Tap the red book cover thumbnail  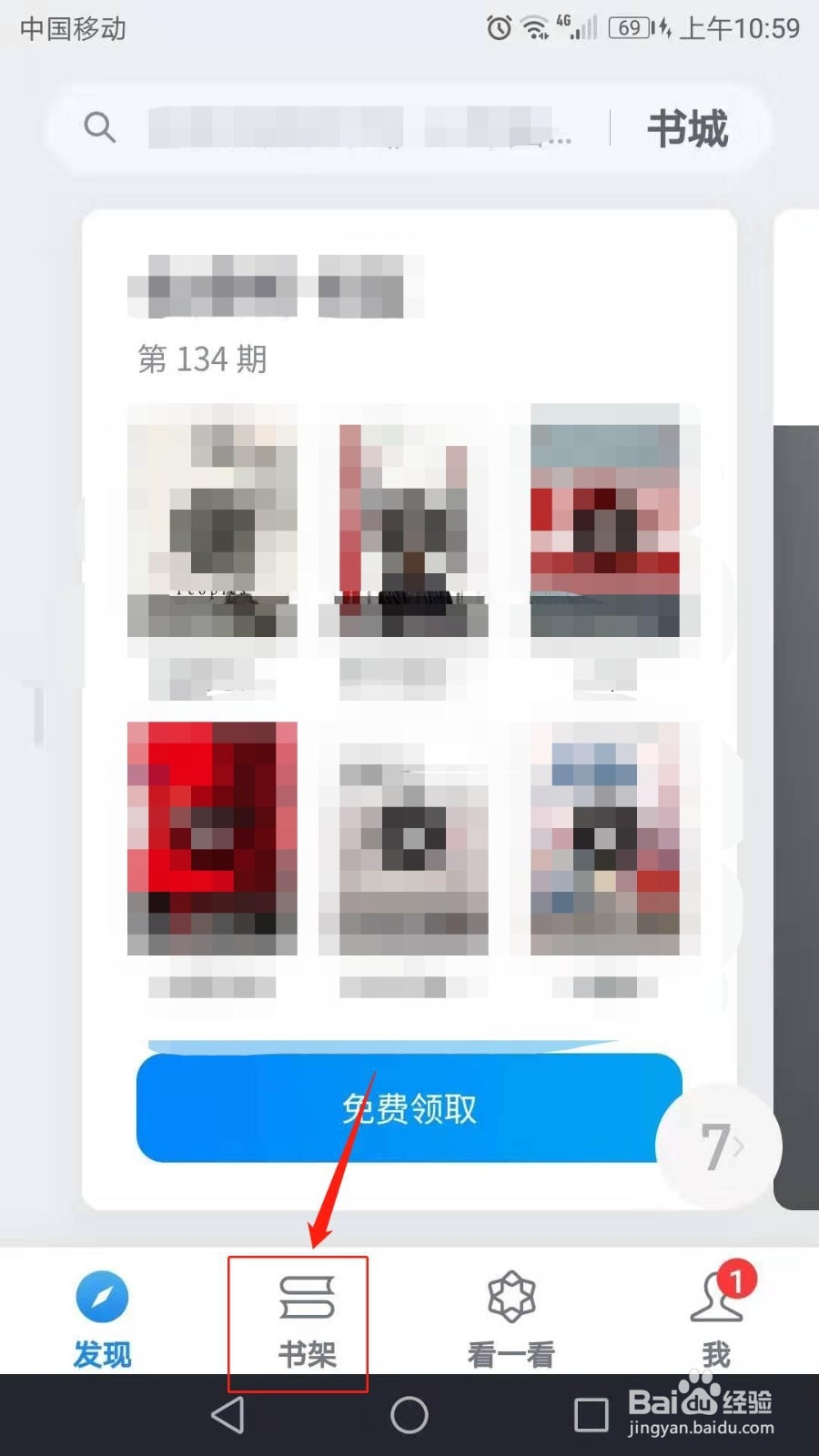point(212,837)
